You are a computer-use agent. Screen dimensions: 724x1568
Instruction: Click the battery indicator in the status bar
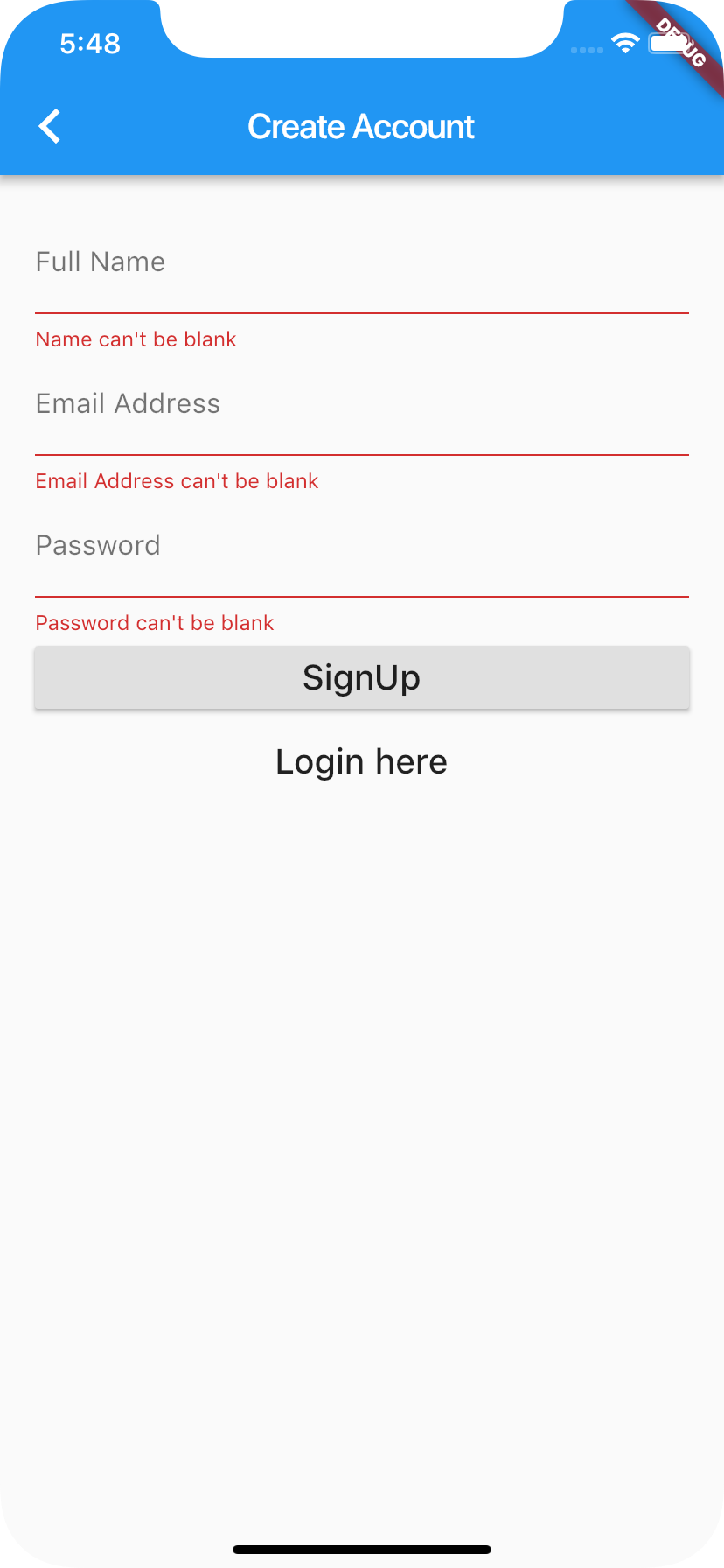(666, 43)
